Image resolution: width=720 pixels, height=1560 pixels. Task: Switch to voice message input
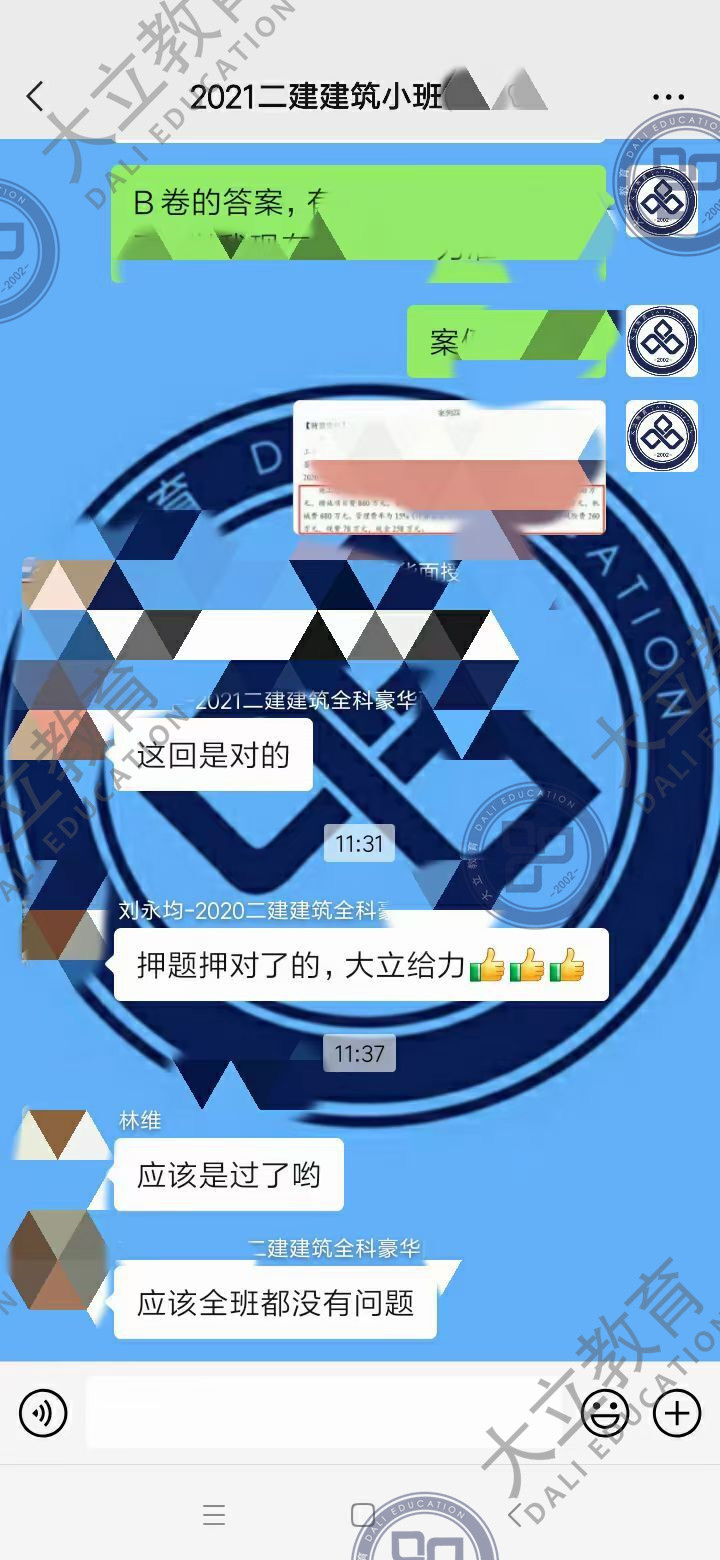click(43, 1413)
